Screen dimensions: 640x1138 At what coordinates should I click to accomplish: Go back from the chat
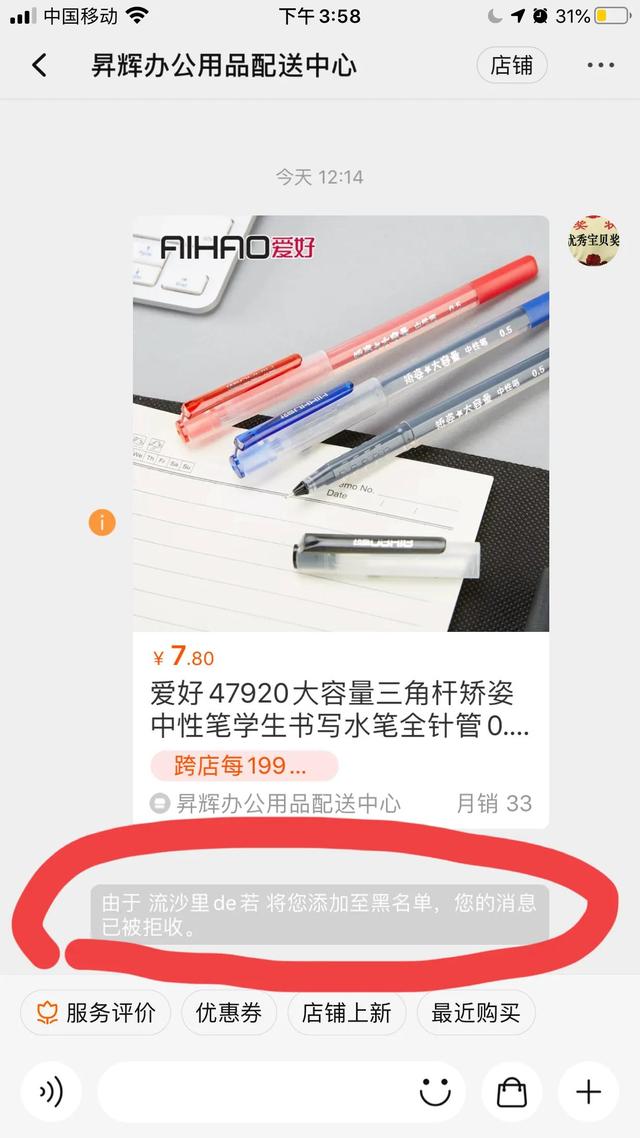[x=39, y=66]
